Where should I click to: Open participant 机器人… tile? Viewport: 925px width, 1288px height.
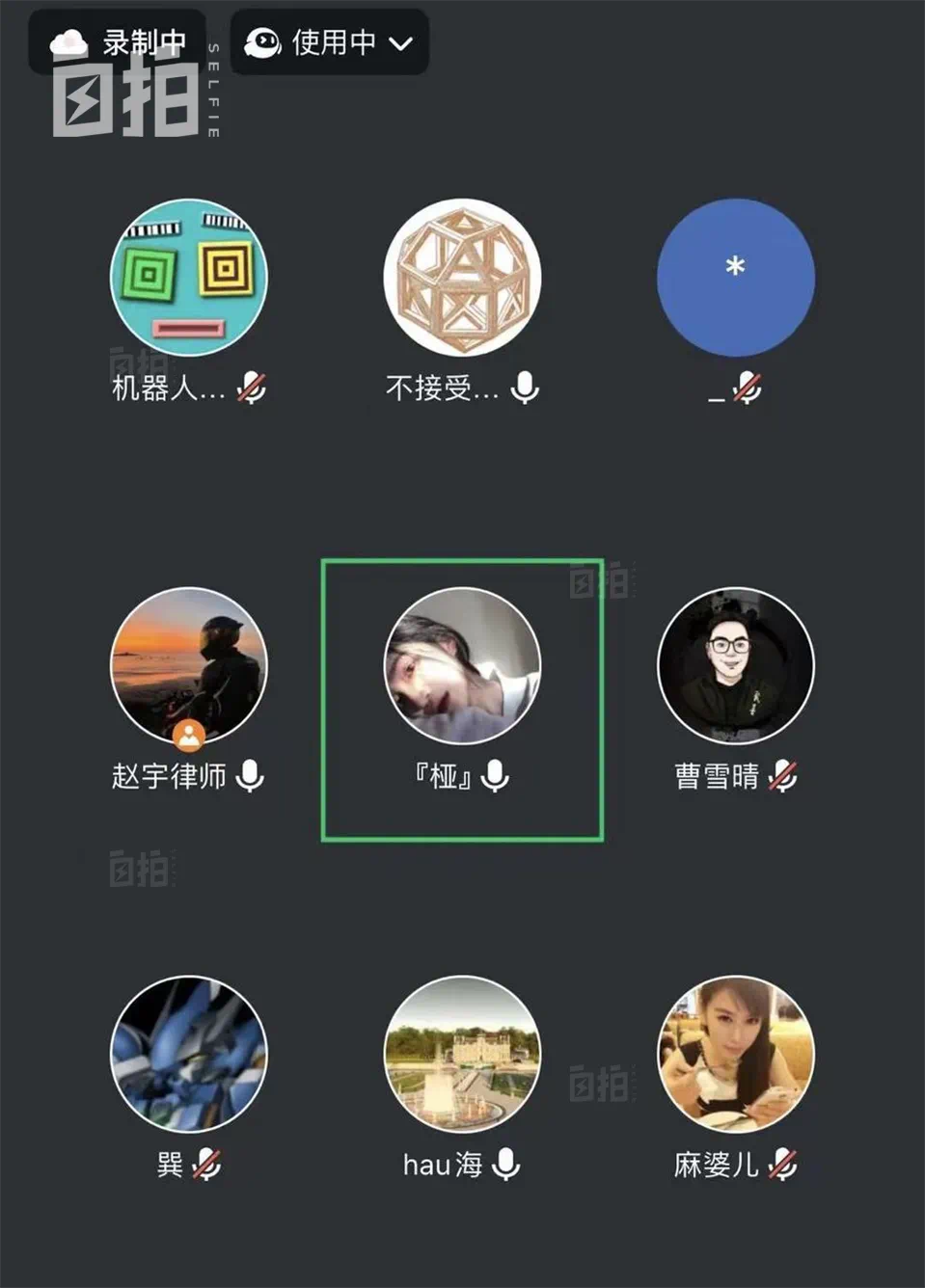click(189, 278)
